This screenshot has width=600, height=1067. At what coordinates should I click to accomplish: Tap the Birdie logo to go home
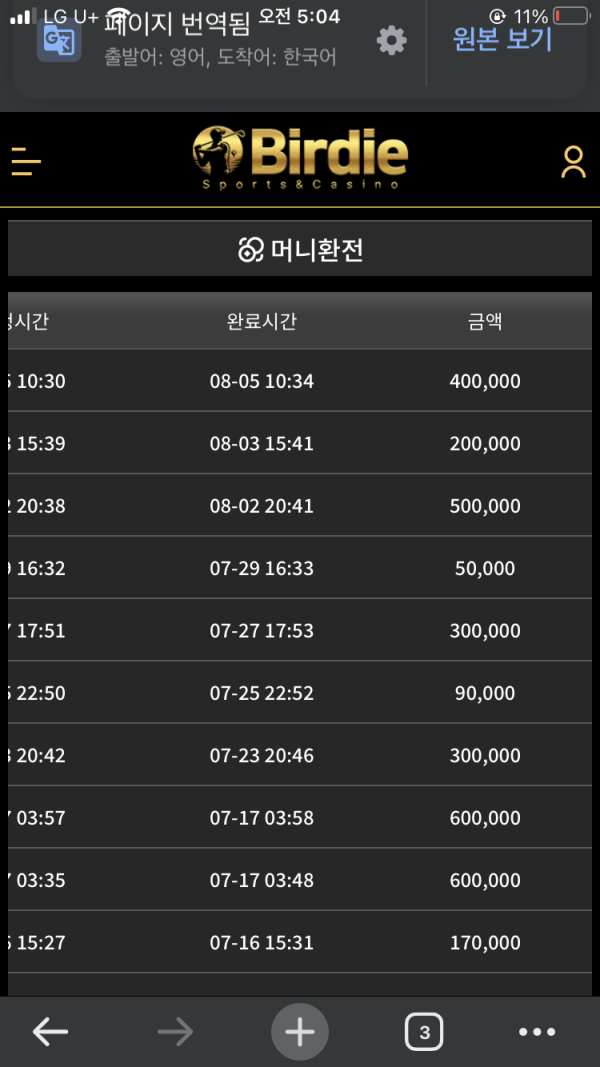coord(300,158)
